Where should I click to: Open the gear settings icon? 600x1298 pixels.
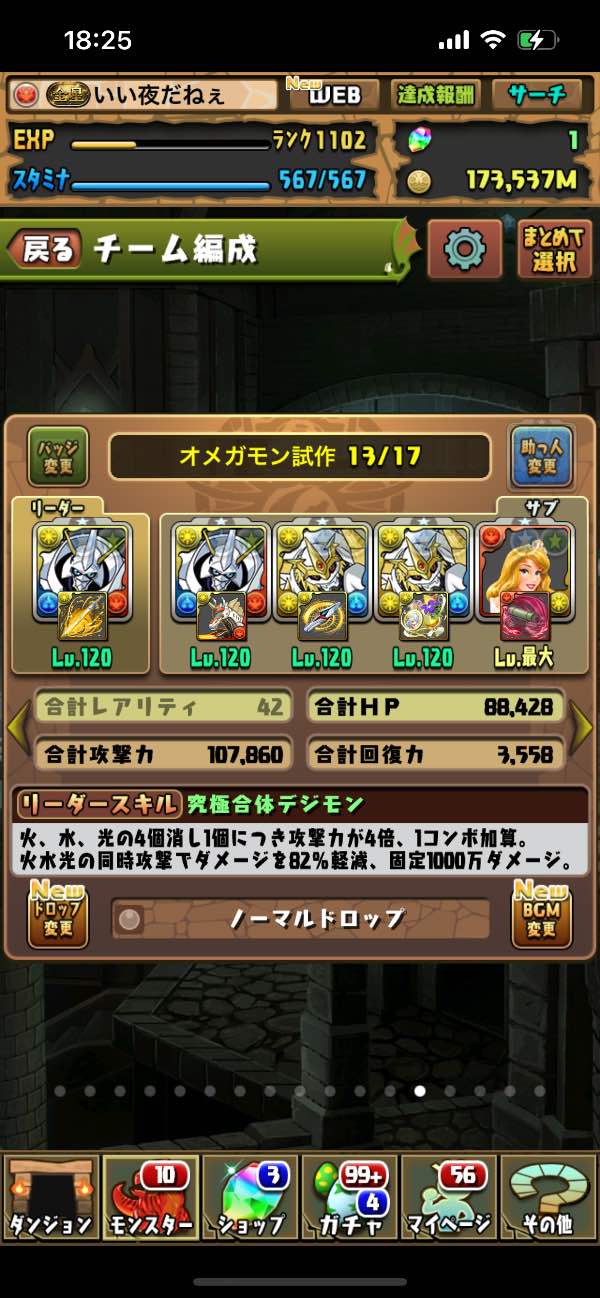pyautogui.click(x=464, y=248)
